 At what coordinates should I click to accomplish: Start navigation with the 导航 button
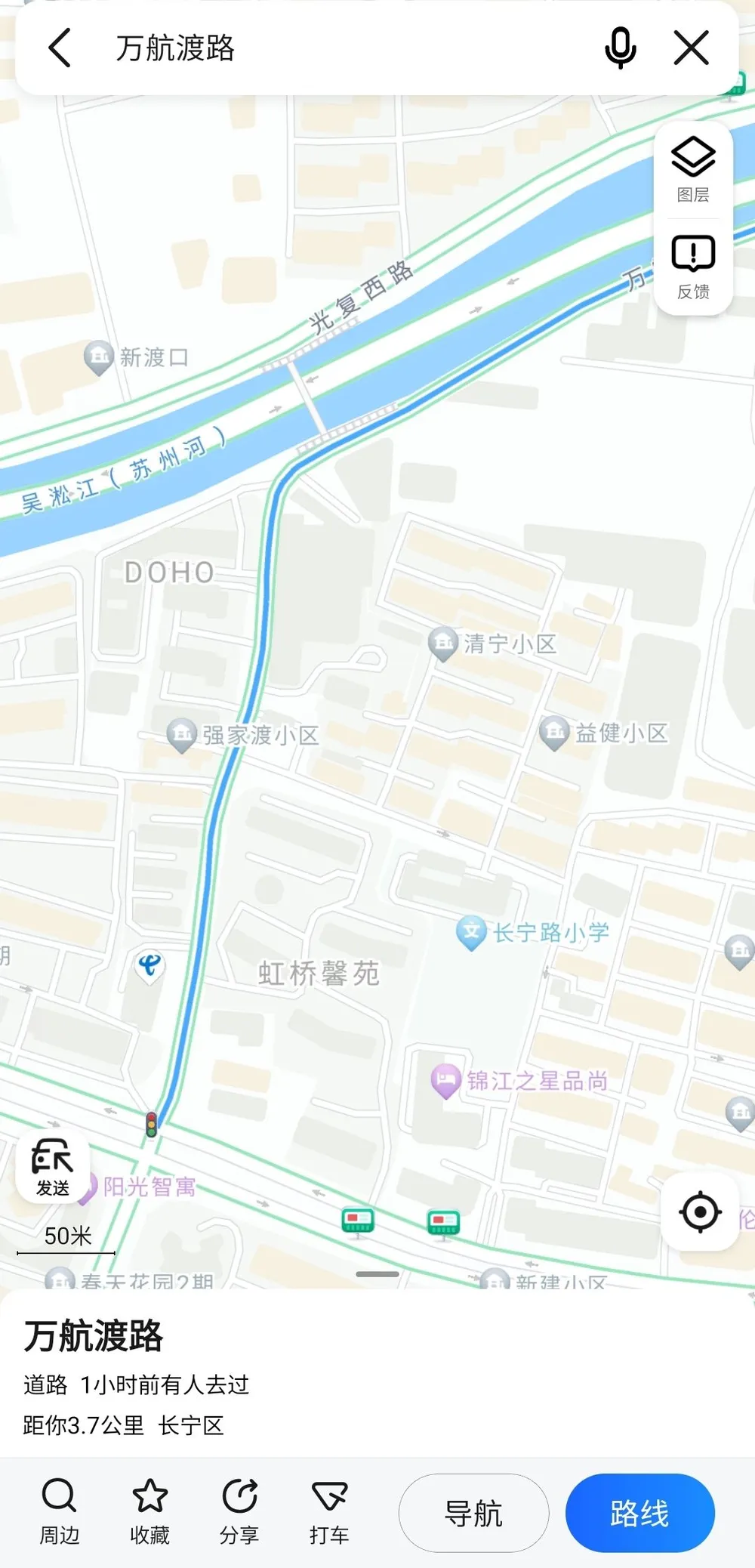point(473,1513)
